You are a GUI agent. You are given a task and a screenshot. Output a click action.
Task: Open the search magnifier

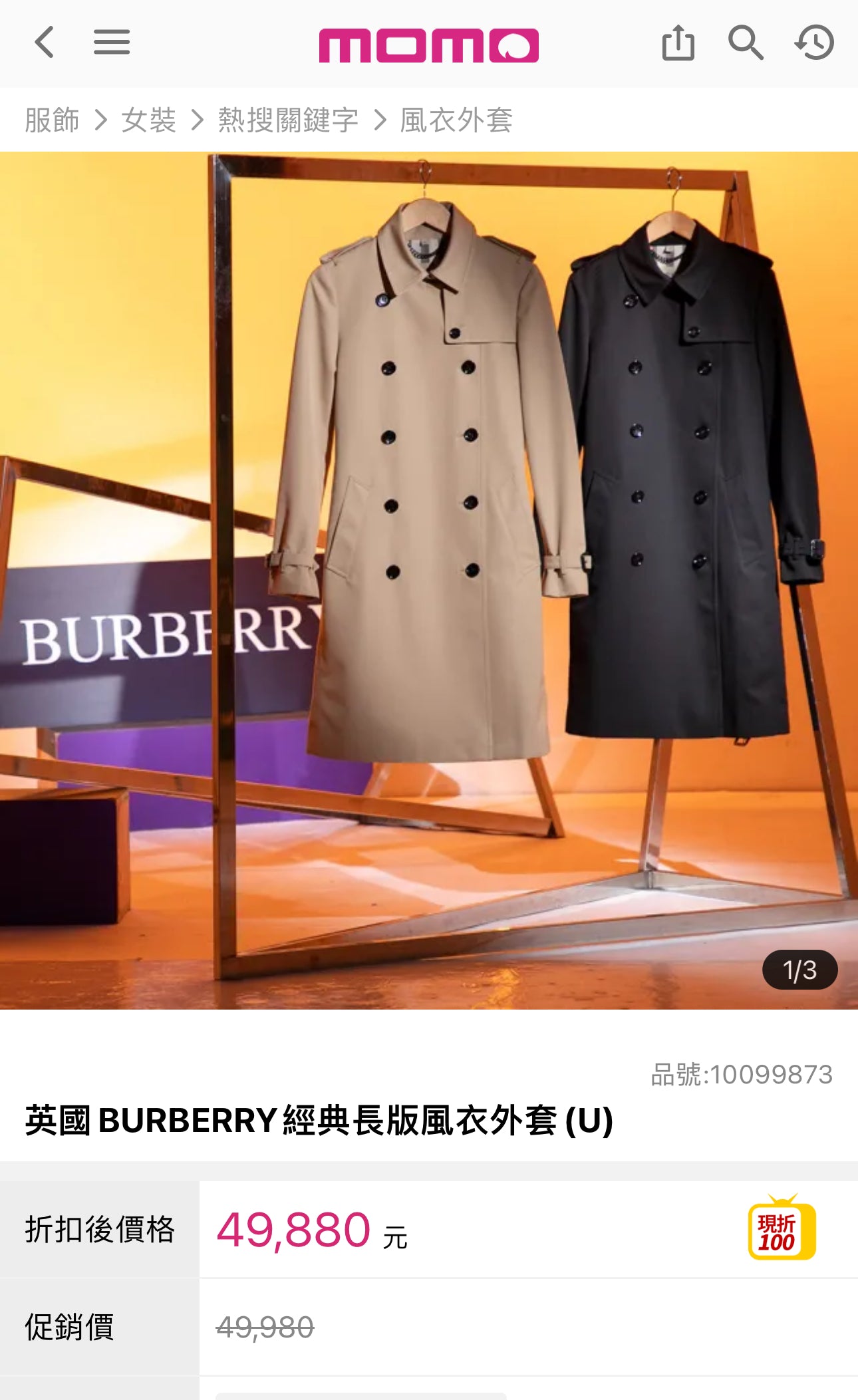click(745, 43)
